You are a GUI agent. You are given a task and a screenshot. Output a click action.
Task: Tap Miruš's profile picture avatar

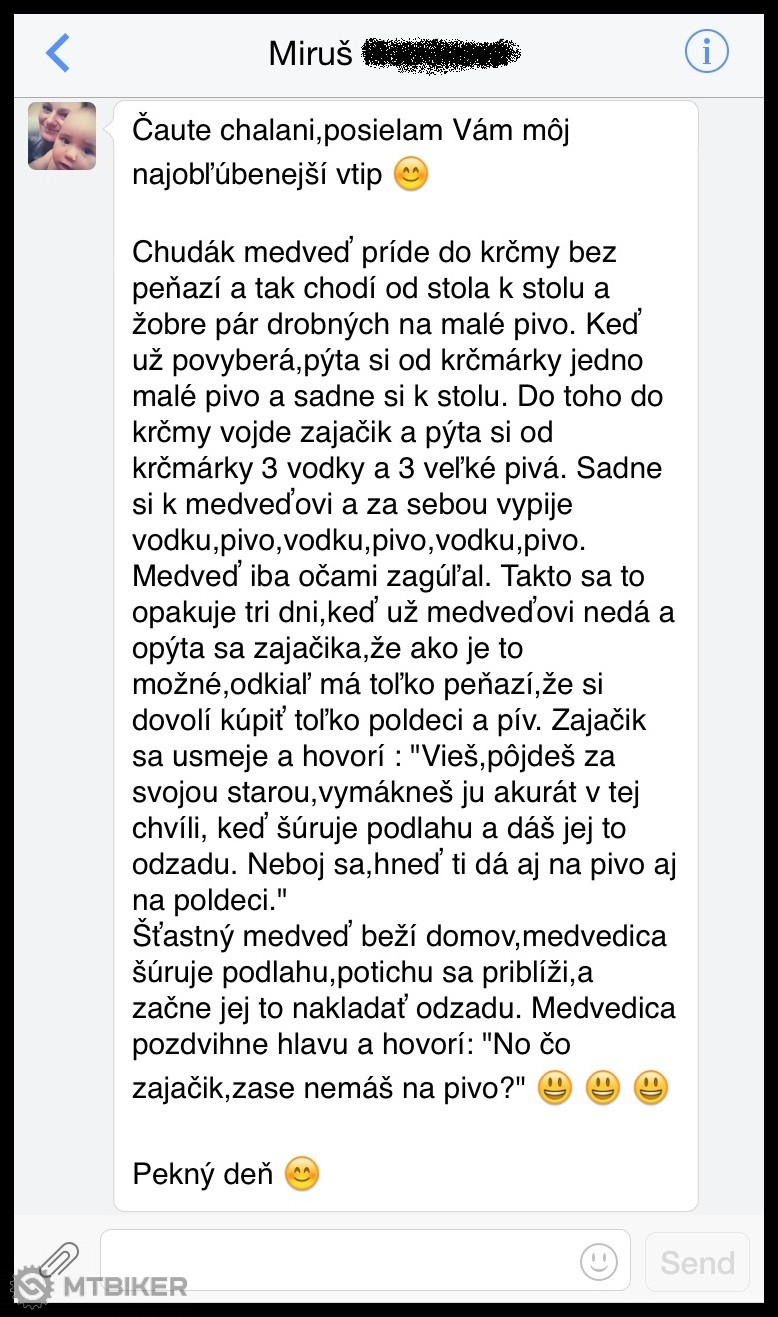coord(62,136)
